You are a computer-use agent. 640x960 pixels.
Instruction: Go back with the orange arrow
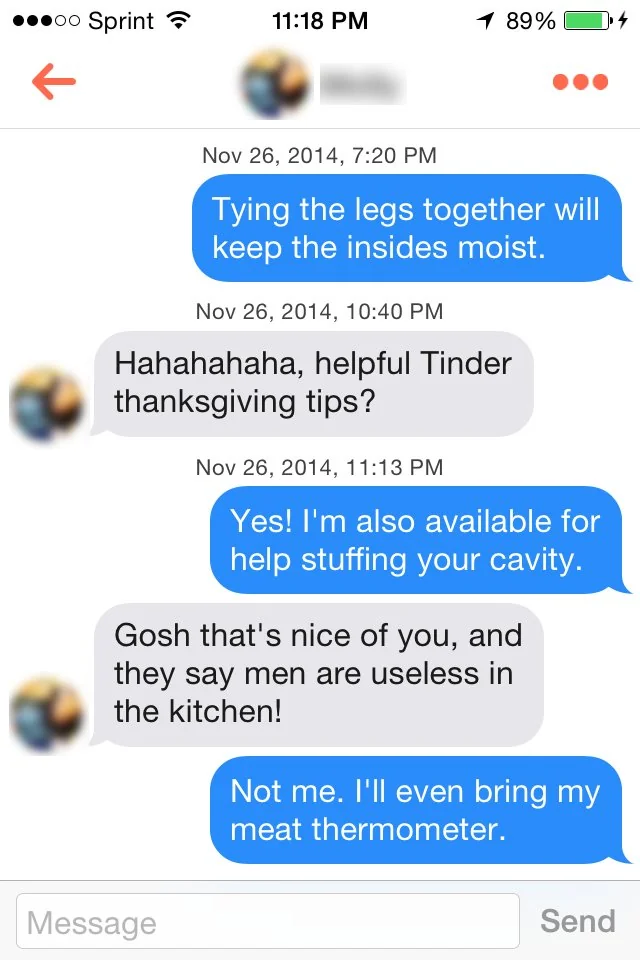pos(54,82)
